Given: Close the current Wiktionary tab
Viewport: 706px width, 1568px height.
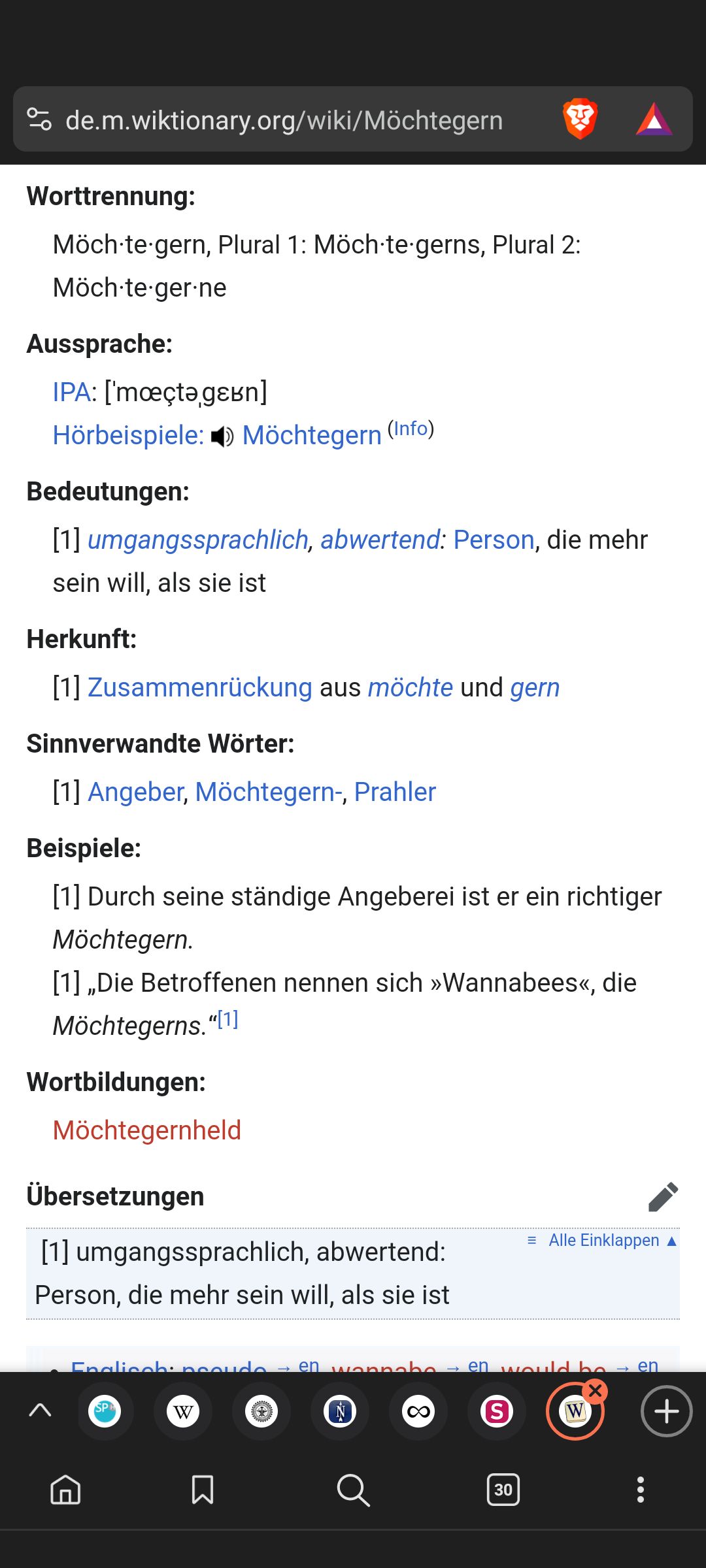Looking at the screenshot, I should pos(596,1392).
